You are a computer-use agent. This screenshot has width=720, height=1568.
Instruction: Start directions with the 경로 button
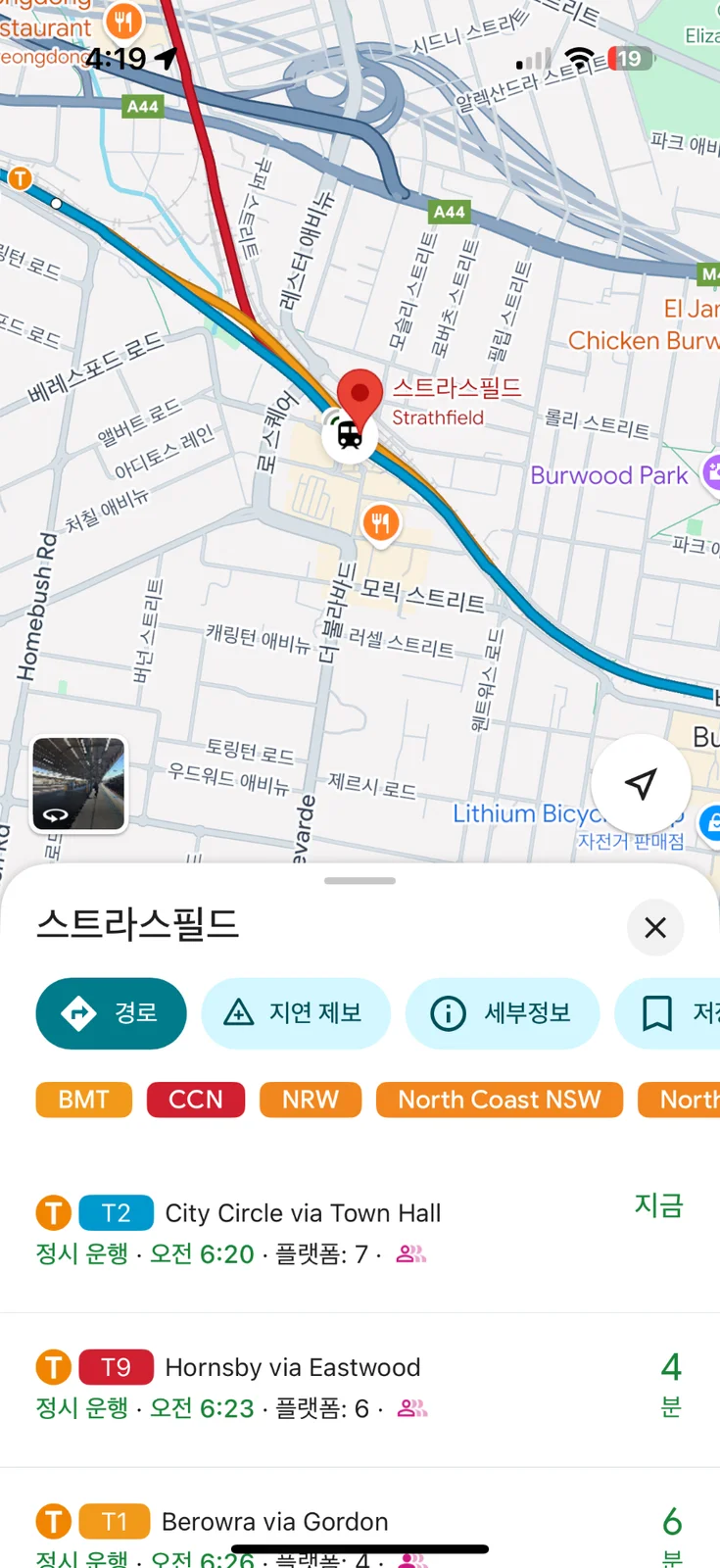(111, 1013)
